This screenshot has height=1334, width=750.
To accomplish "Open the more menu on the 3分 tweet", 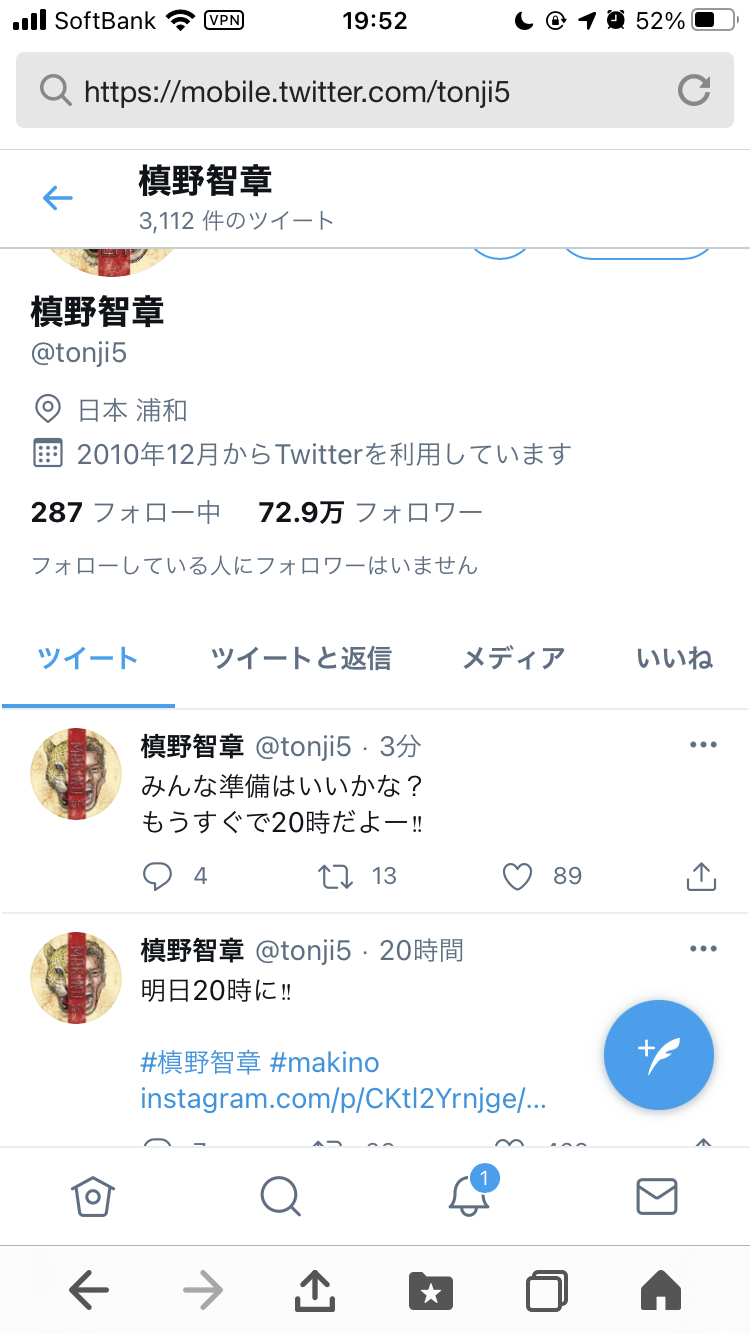I will coord(704,745).
